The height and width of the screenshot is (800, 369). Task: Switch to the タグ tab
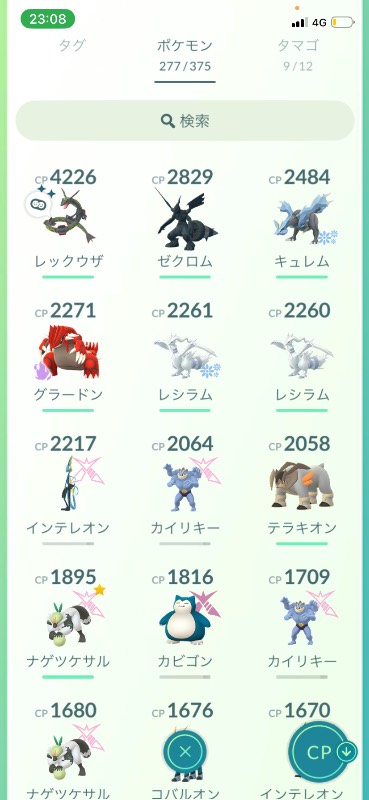tap(71, 45)
